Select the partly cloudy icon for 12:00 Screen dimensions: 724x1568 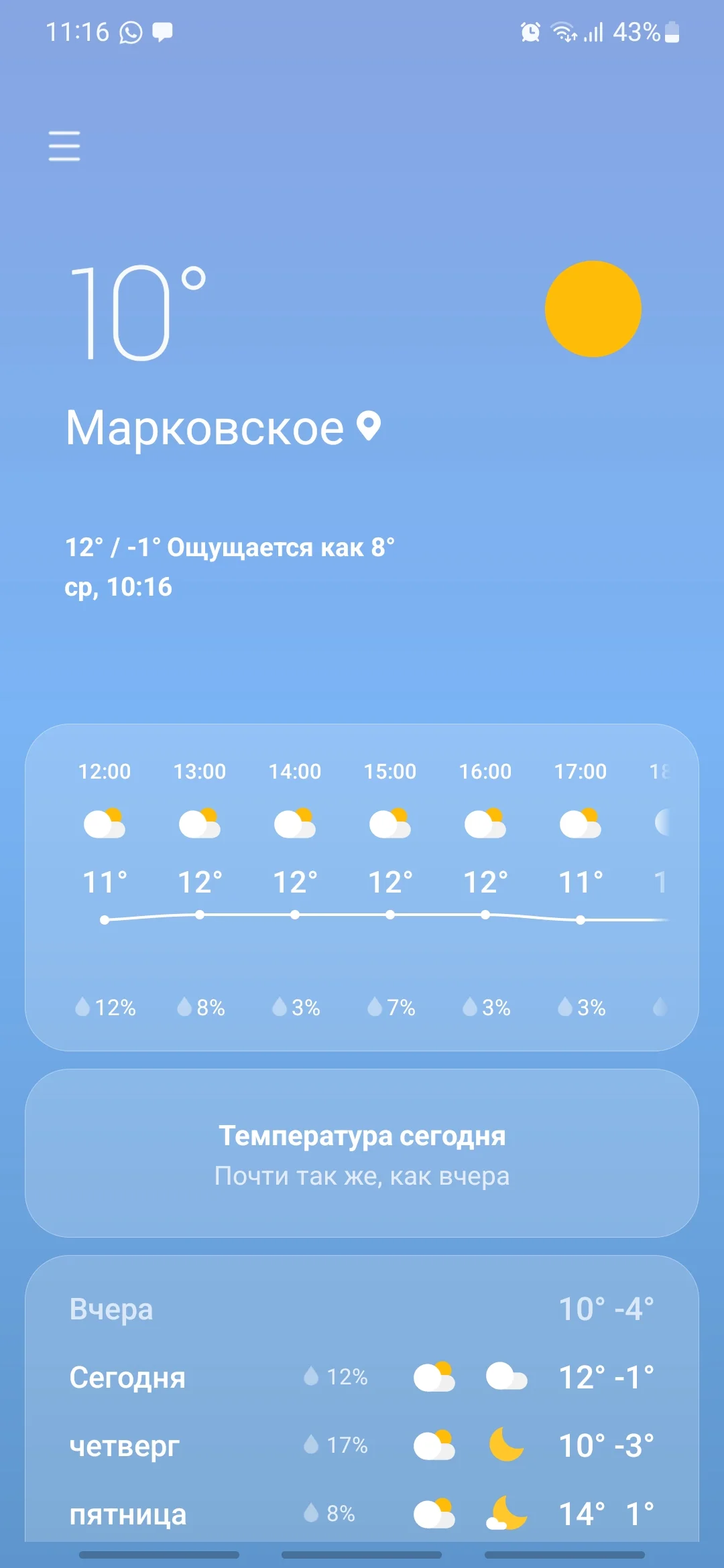click(x=104, y=823)
